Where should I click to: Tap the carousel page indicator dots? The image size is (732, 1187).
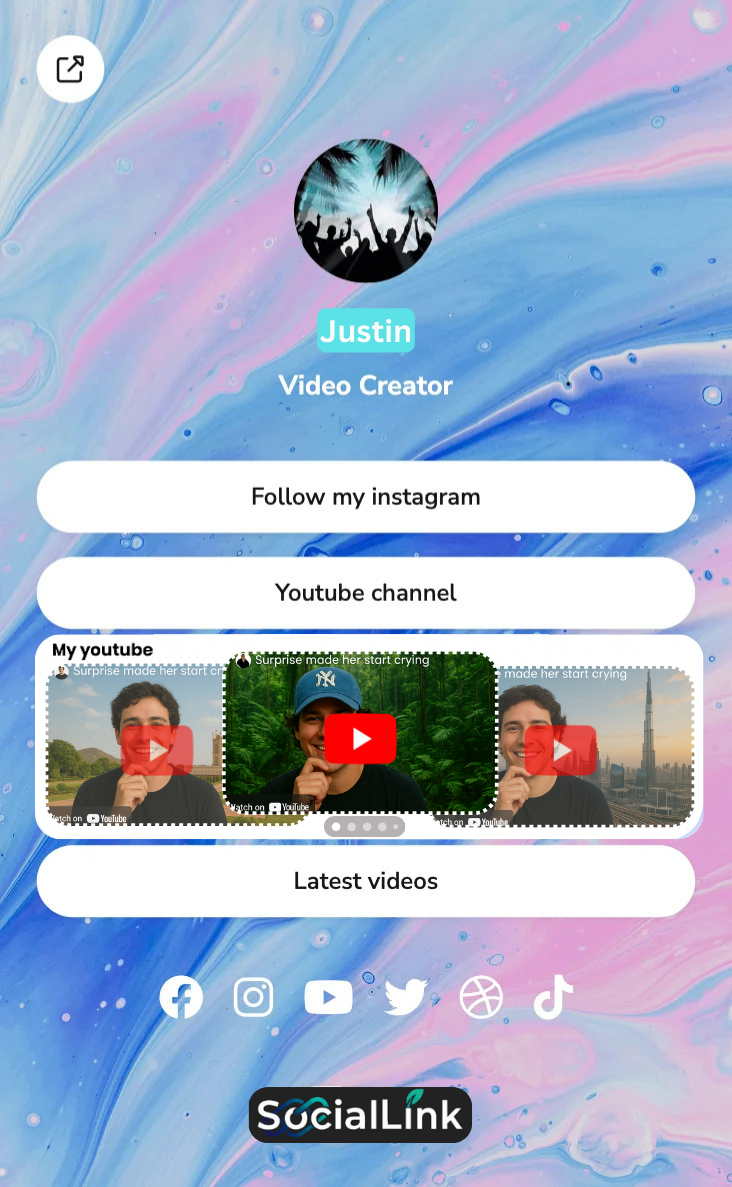pos(365,827)
